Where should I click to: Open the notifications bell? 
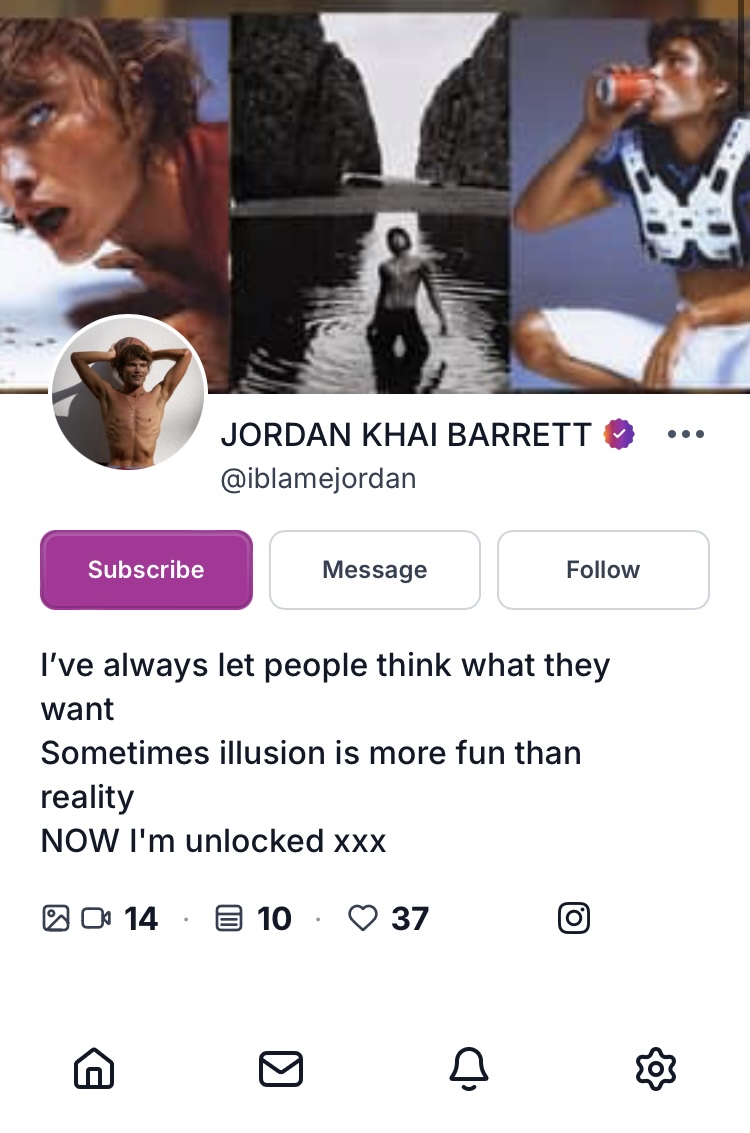pyautogui.click(x=468, y=1068)
